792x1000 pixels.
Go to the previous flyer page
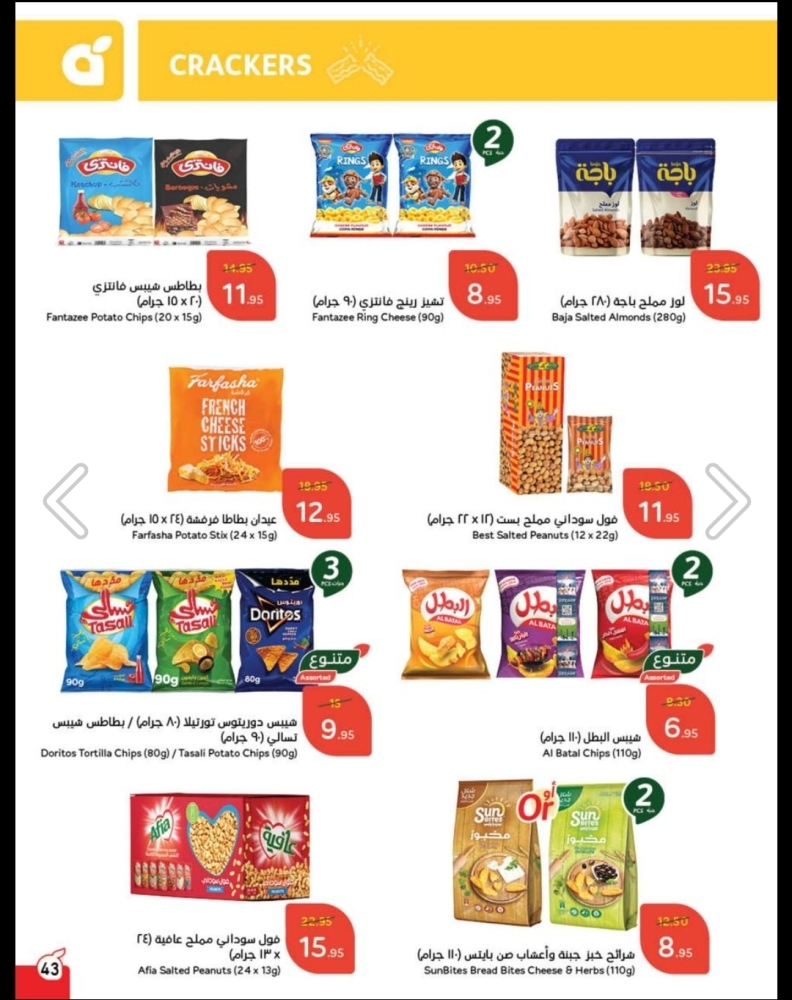pyautogui.click(x=66, y=500)
